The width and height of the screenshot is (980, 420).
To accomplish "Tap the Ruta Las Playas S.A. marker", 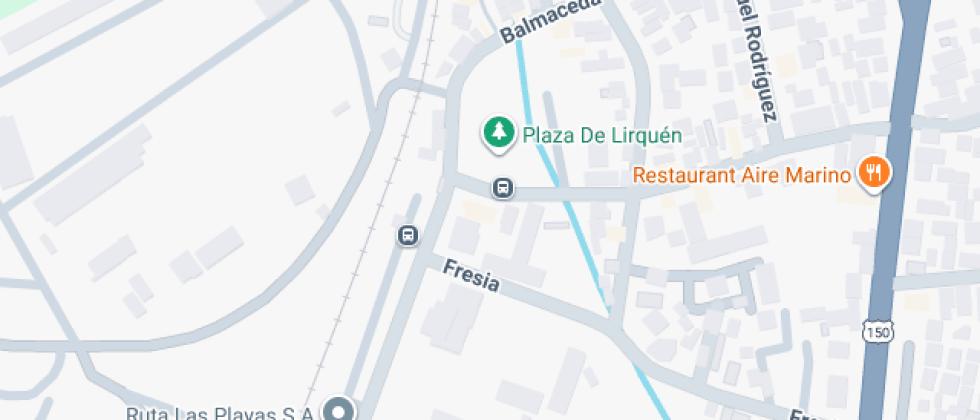I will (x=340, y=411).
